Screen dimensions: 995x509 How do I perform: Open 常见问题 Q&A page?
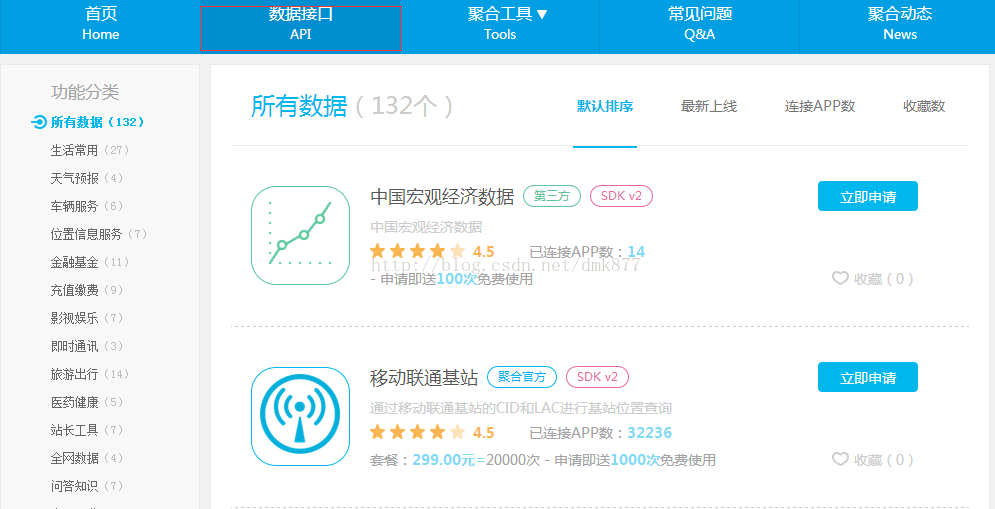[x=700, y=24]
